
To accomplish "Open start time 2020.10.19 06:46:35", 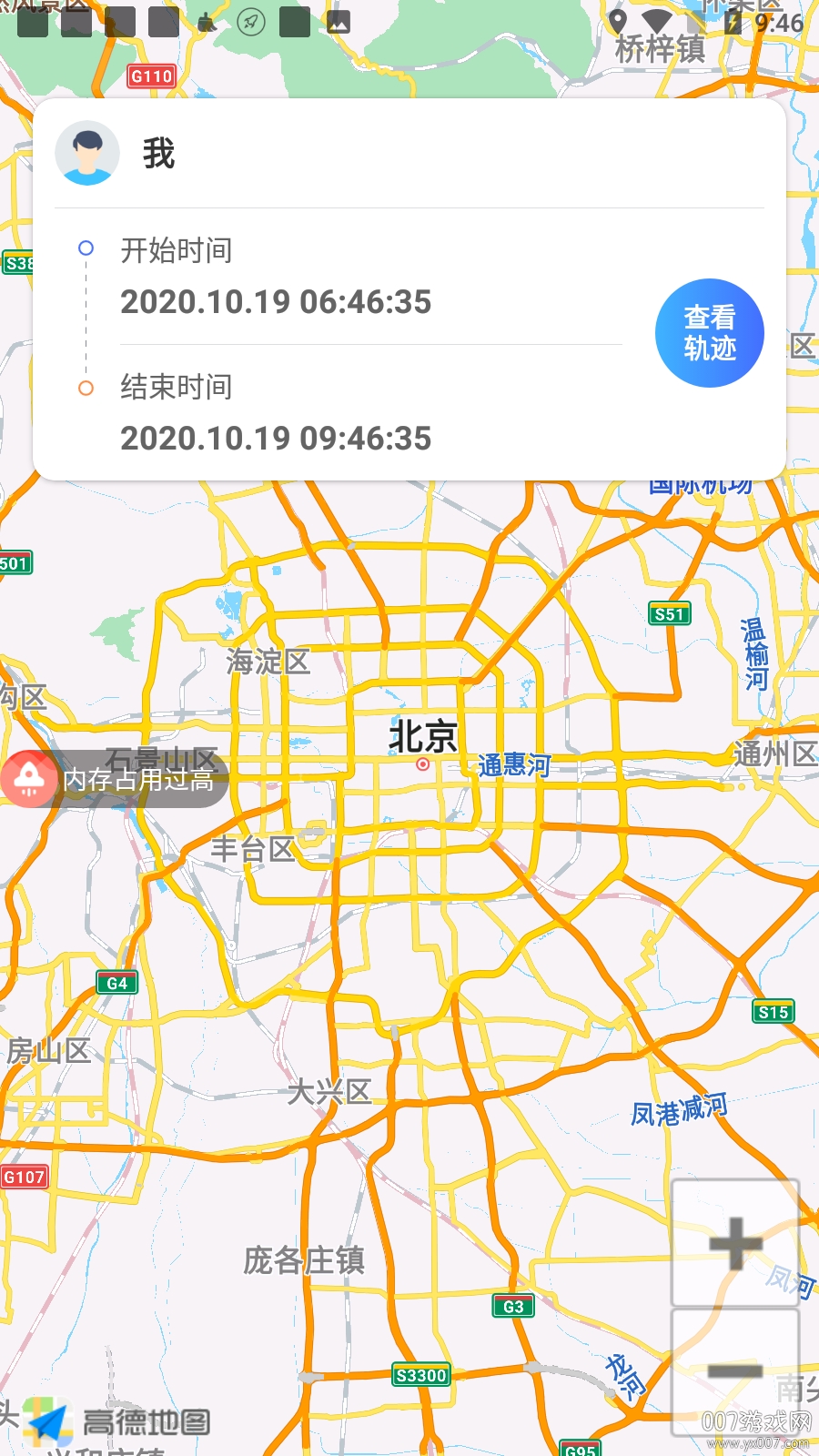I will click(276, 302).
